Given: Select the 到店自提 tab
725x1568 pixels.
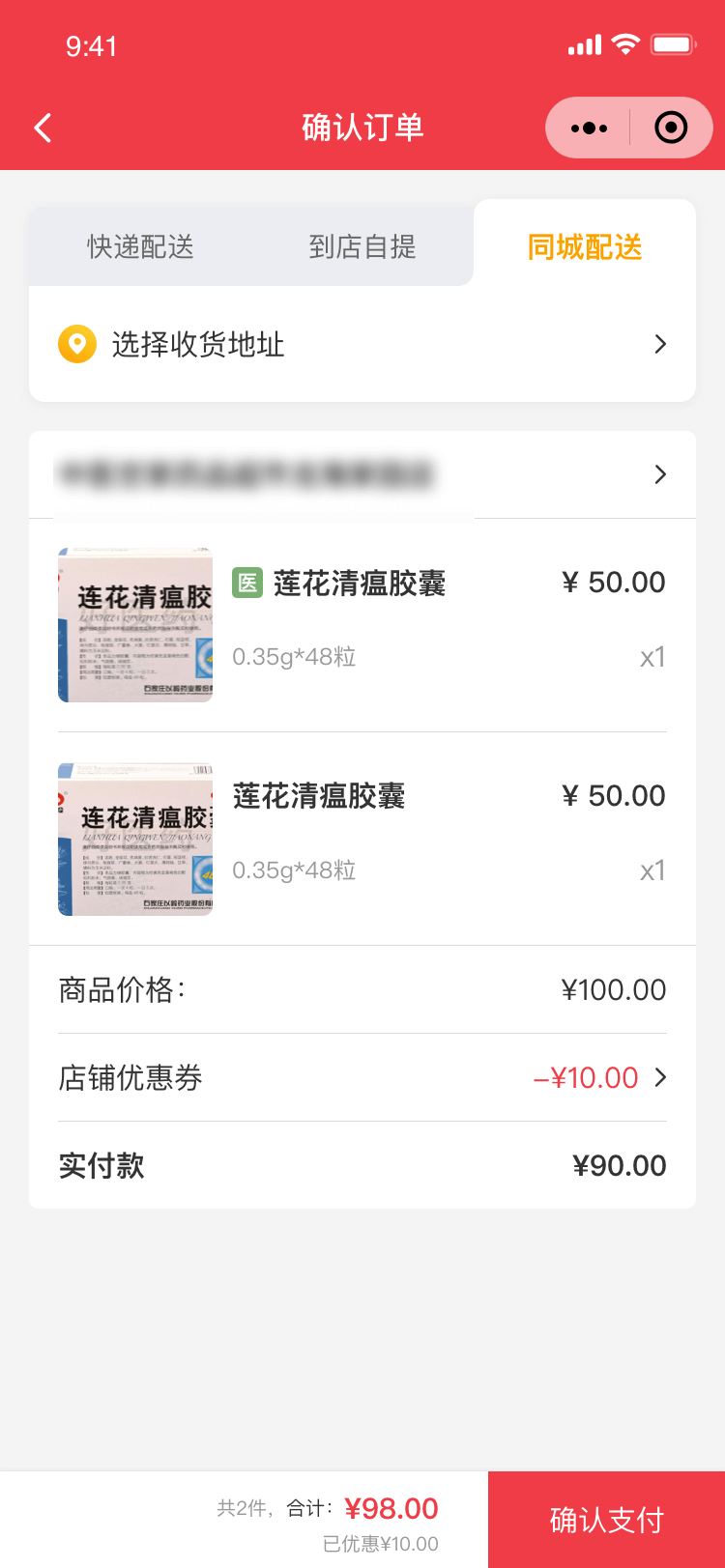Looking at the screenshot, I should coord(362,247).
